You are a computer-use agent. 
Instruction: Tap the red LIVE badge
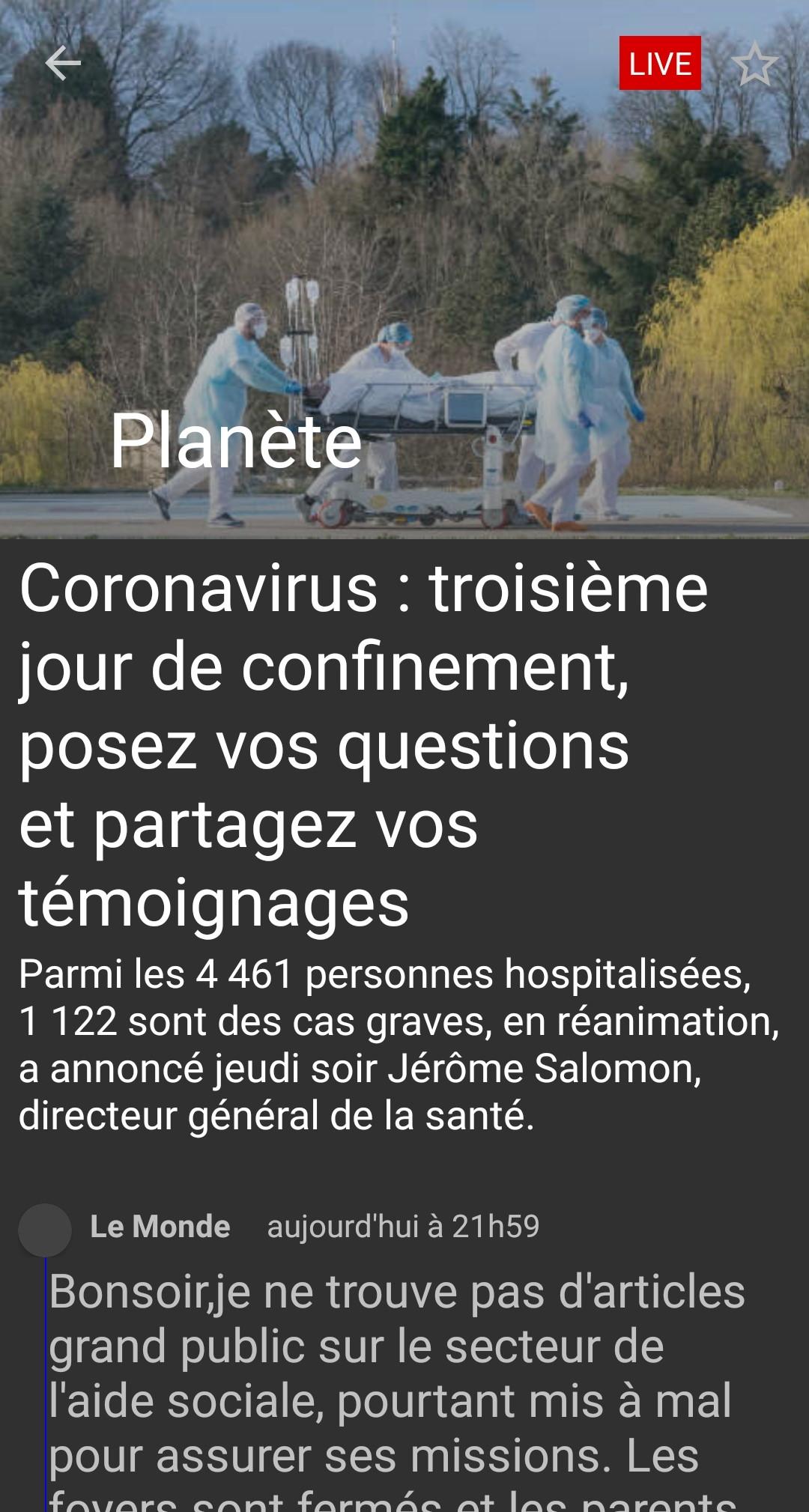point(660,64)
